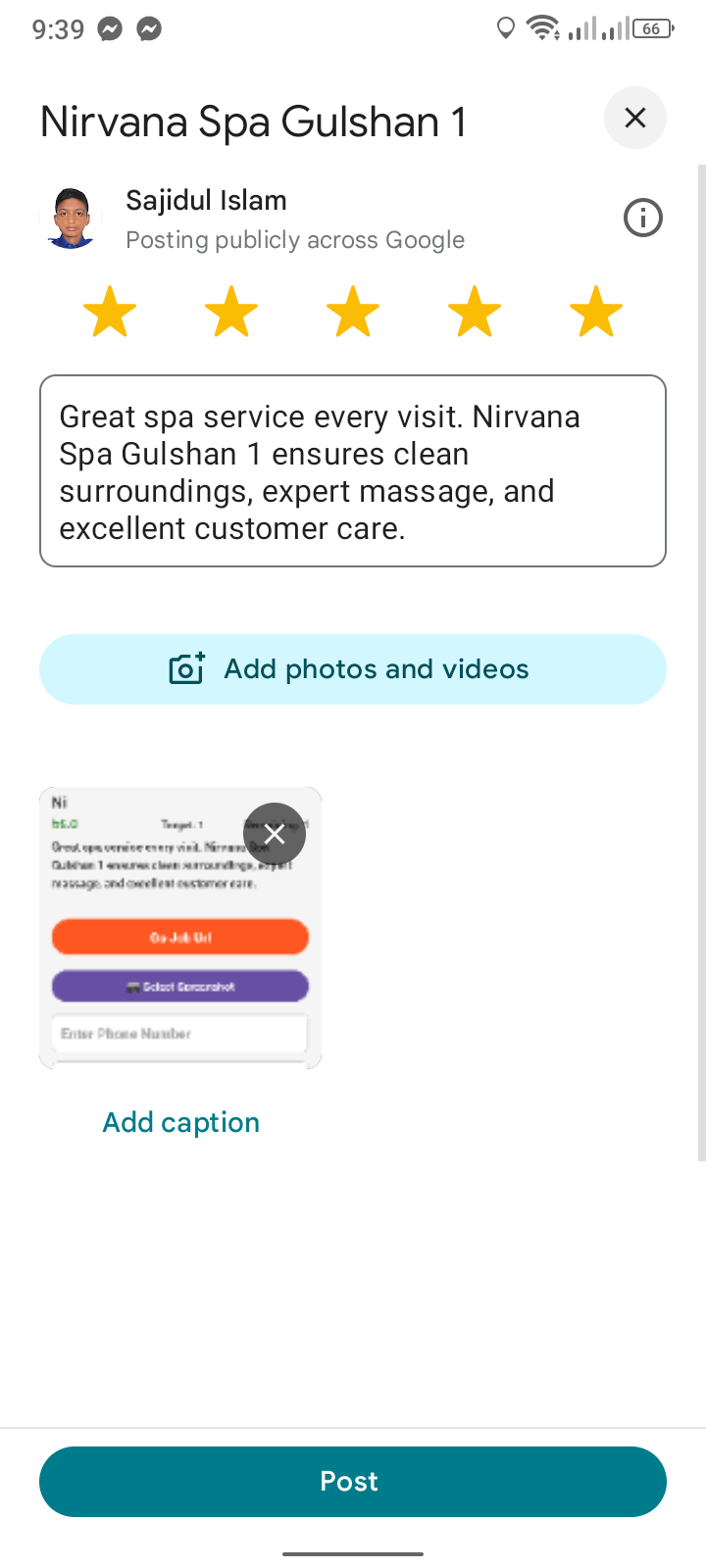This screenshot has height=1568, width=706.
Task: Add caption to the attached photo
Action: pyautogui.click(x=181, y=1122)
